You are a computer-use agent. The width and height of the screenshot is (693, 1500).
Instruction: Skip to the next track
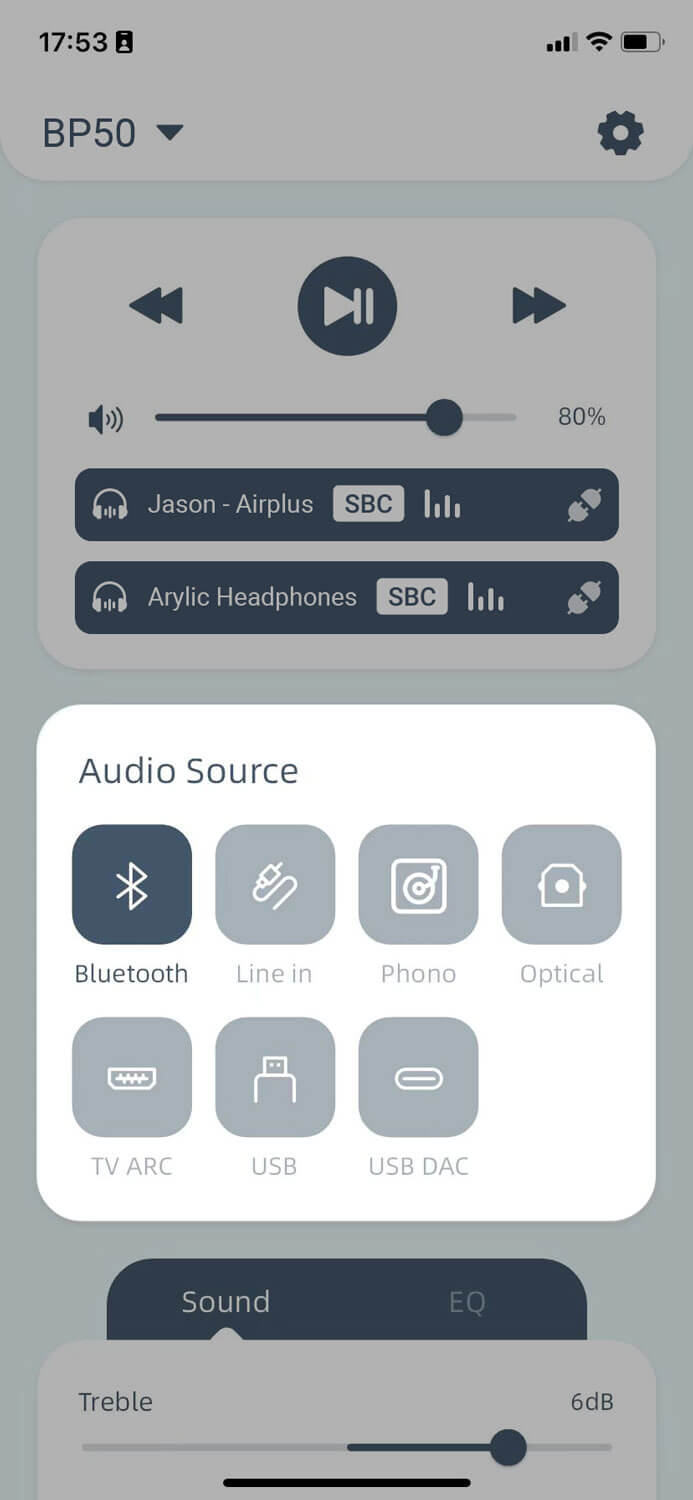(539, 305)
